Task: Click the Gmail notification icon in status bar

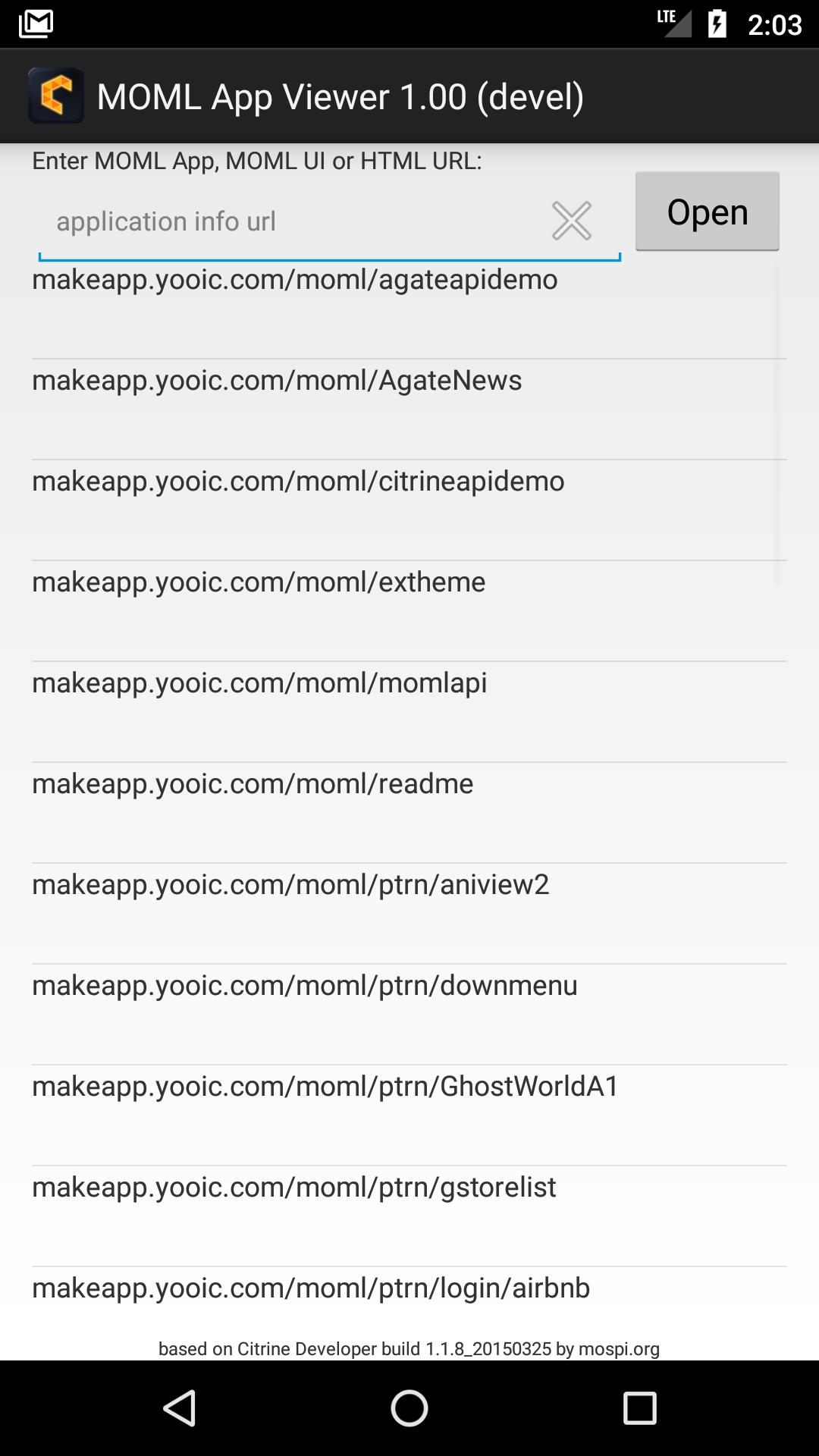Action: pos(34,23)
